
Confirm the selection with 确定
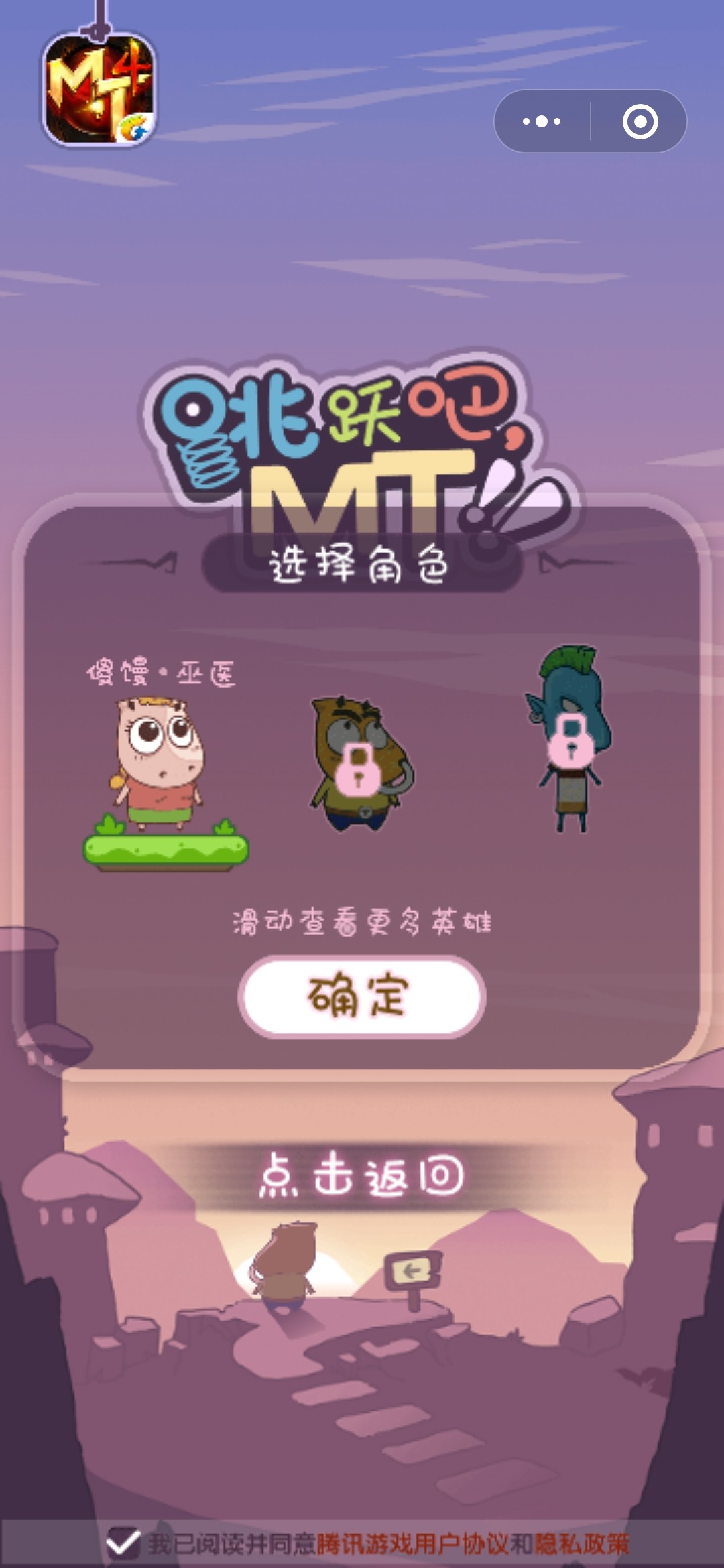(x=361, y=996)
